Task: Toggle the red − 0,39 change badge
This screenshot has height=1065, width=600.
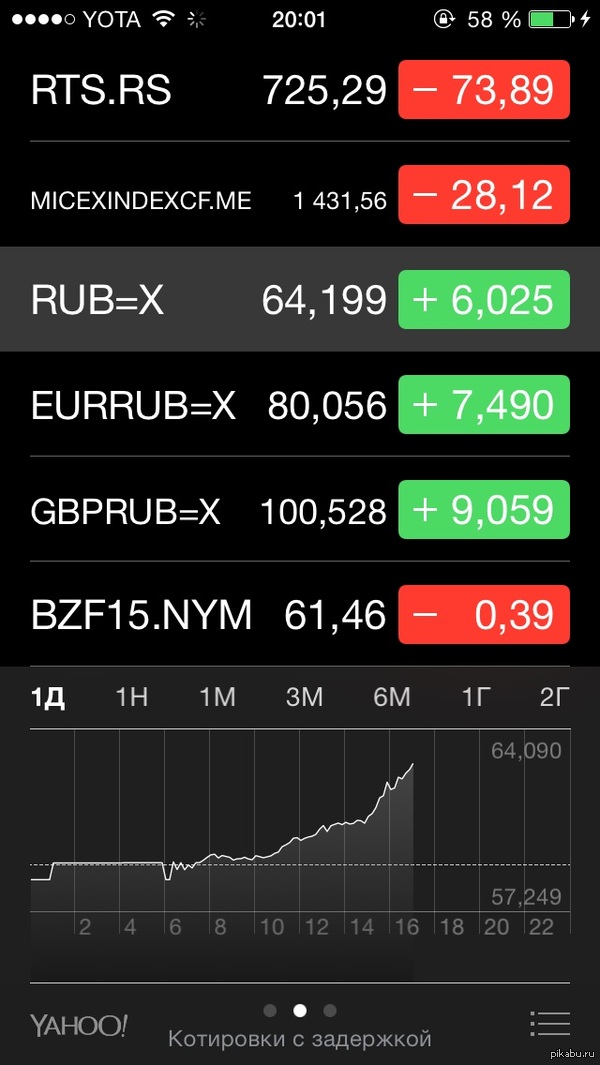Action: click(484, 615)
